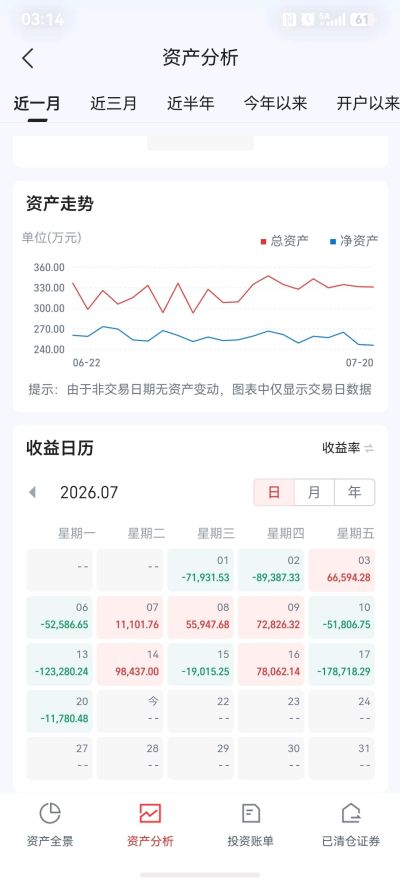Tap the 资产分析 bottom tab
This screenshot has width=400, height=884.
coord(150,825)
